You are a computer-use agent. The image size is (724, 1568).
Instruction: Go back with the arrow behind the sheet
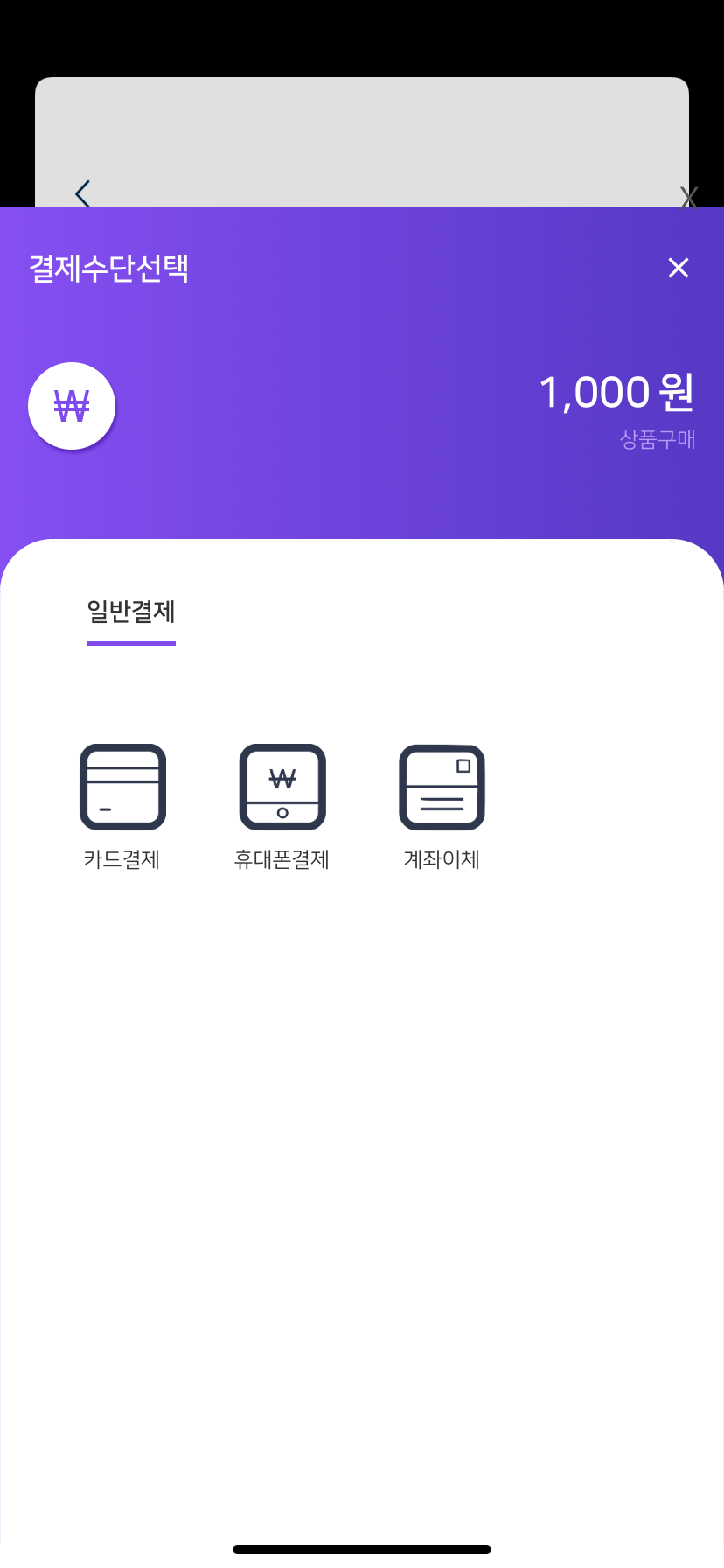[83, 193]
